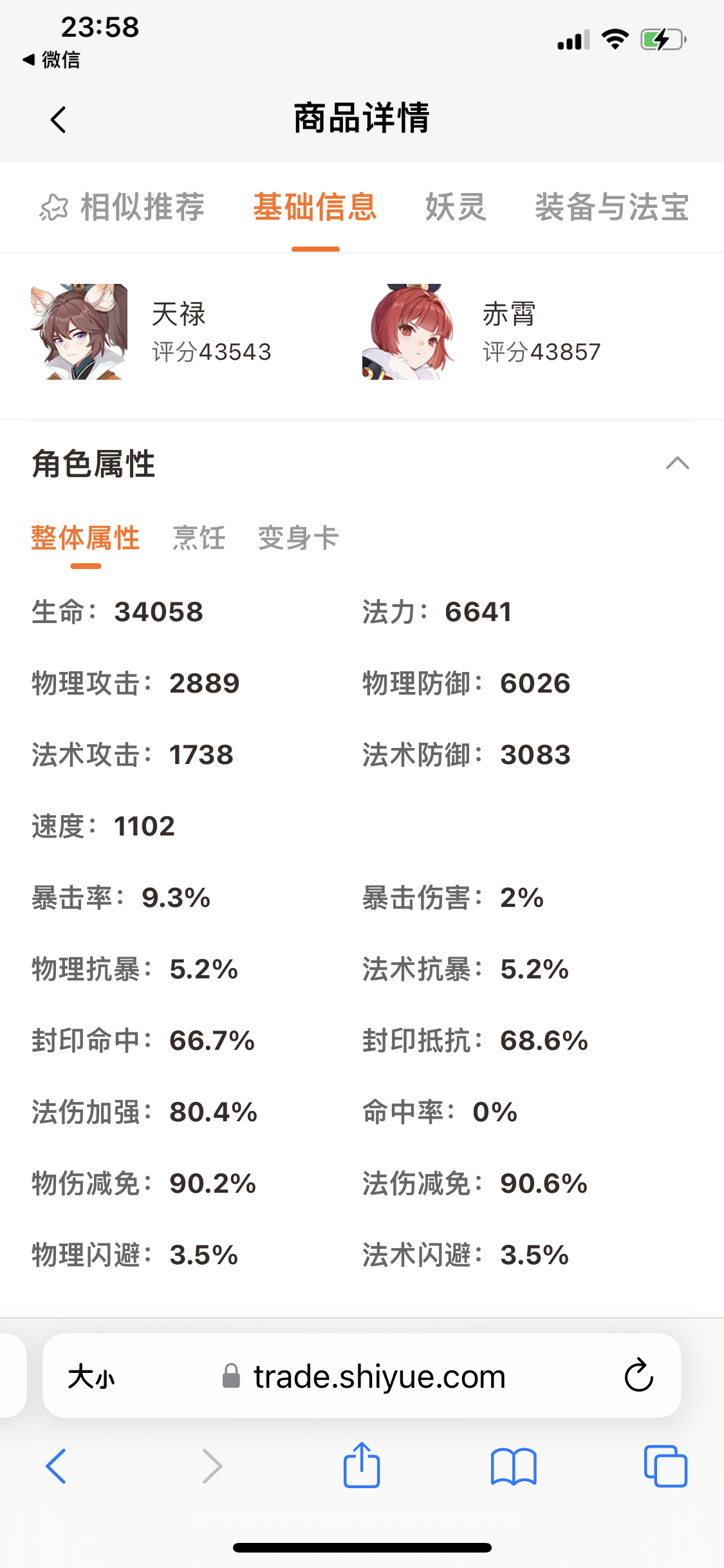This screenshot has width=724, height=1568.
Task: Open the 妖灵 tab
Action: click(456, 207)
